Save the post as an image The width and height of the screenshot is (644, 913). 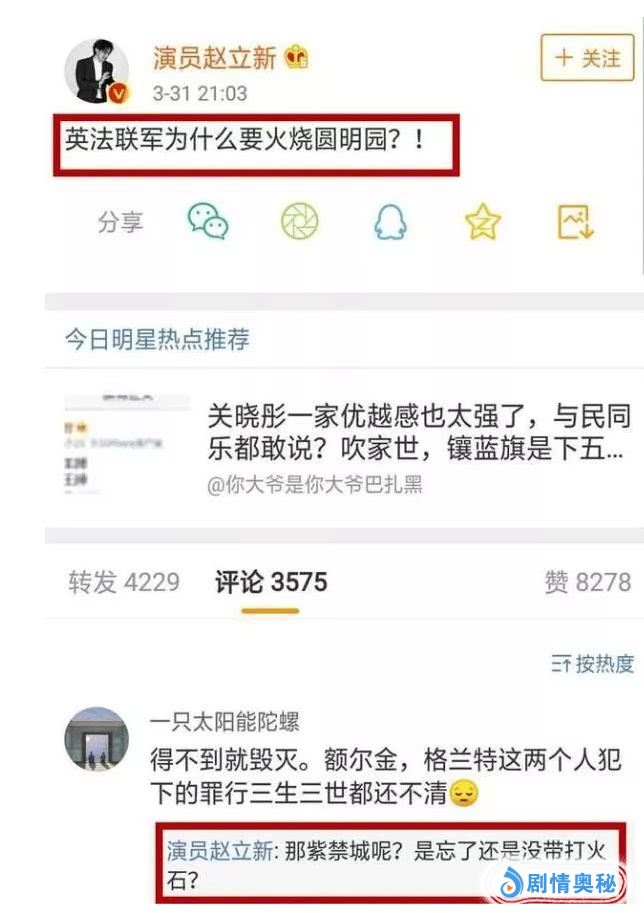coord(576,222)
